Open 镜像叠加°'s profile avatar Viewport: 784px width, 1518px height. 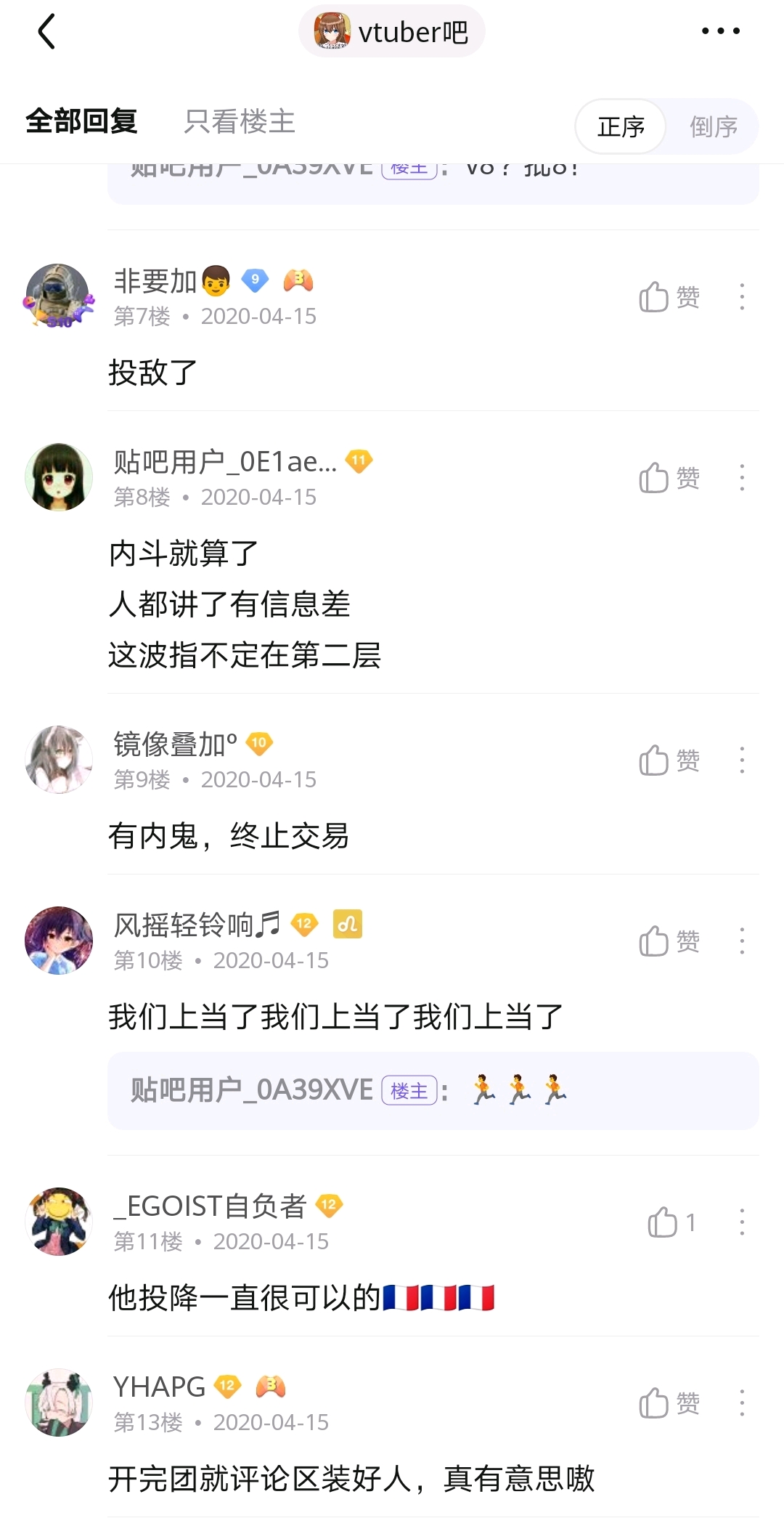[x=59, y=759]
